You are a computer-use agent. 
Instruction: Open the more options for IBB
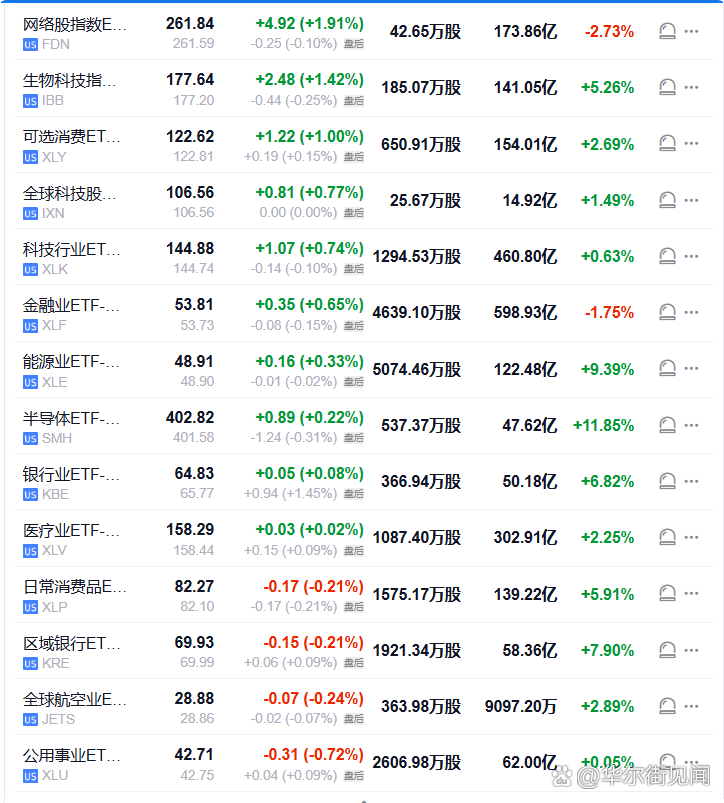click(x=692, y=88)
